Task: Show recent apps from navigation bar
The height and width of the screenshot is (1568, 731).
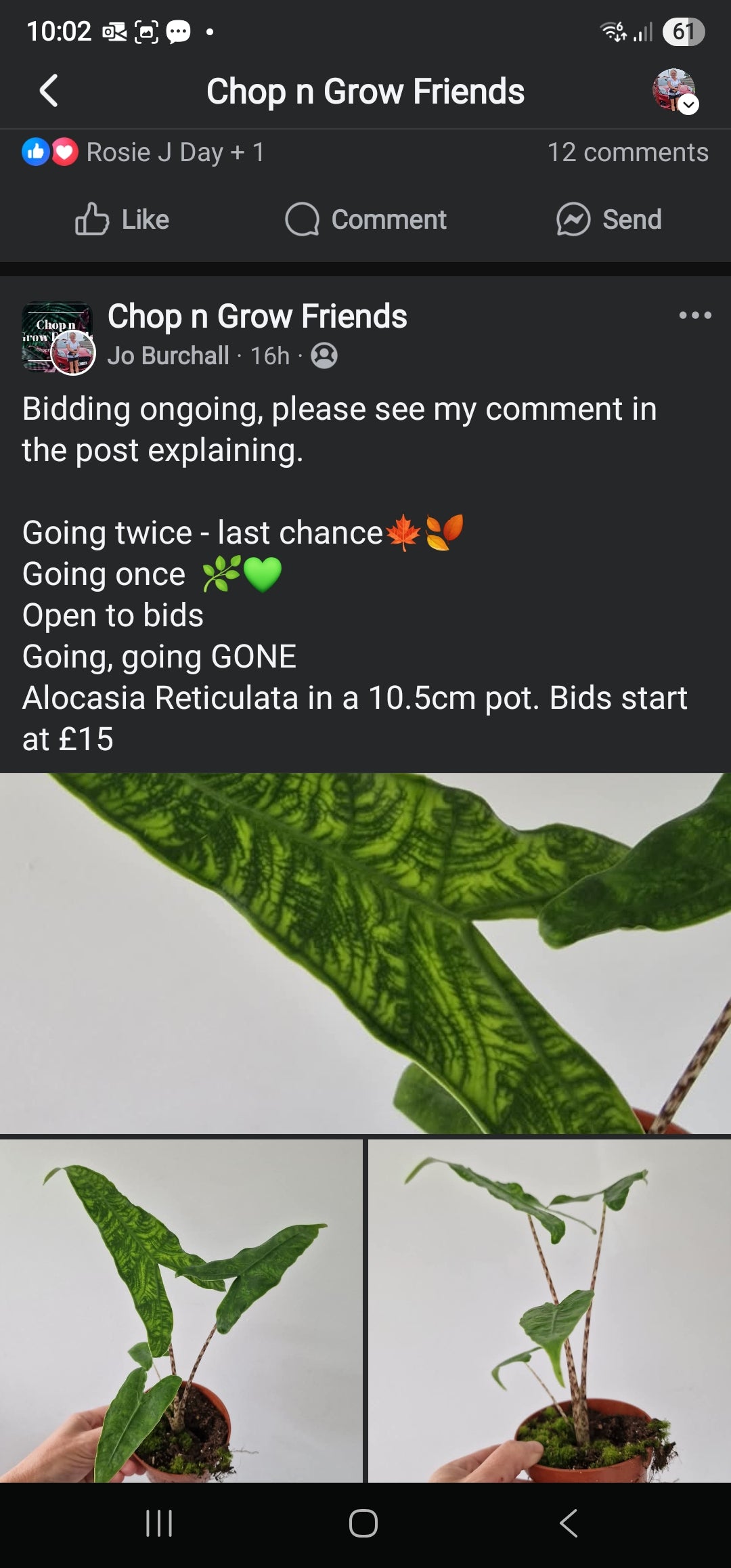Action: click(160, 1523)
